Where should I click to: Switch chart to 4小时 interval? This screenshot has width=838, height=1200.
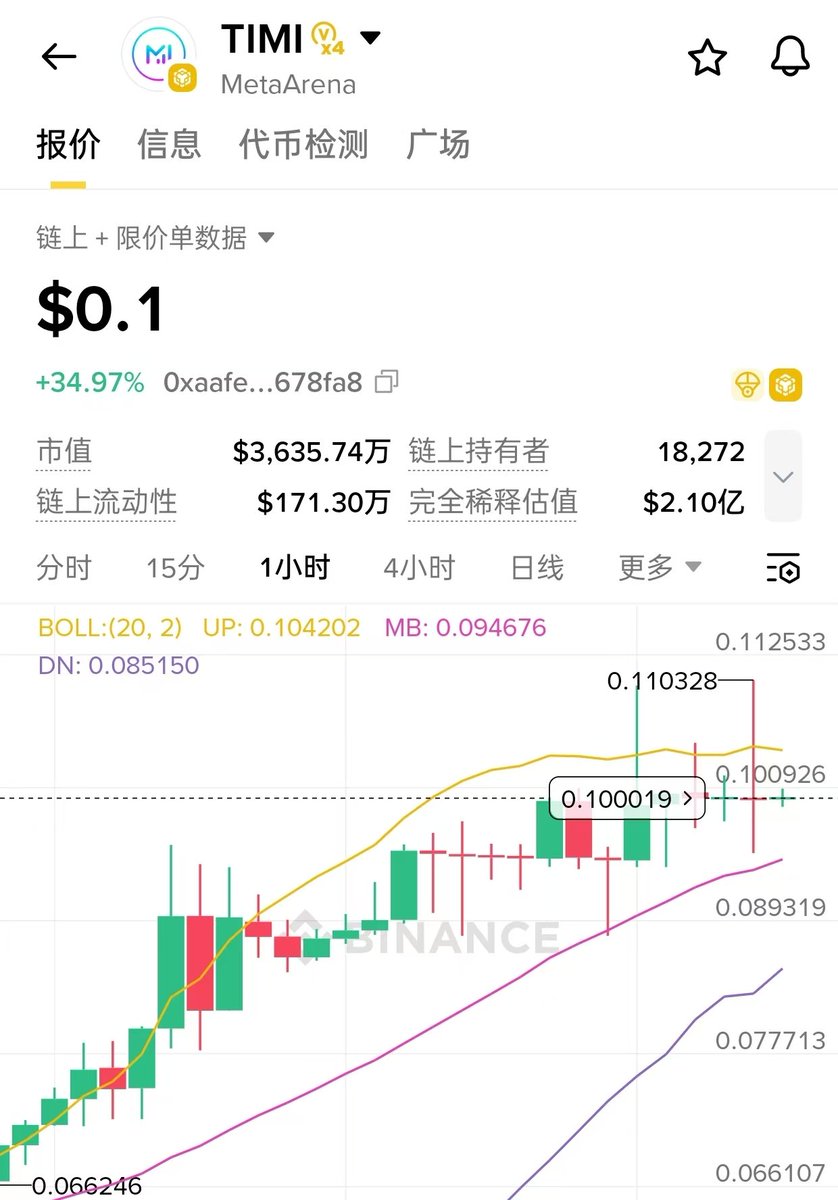tap(419, 569)
